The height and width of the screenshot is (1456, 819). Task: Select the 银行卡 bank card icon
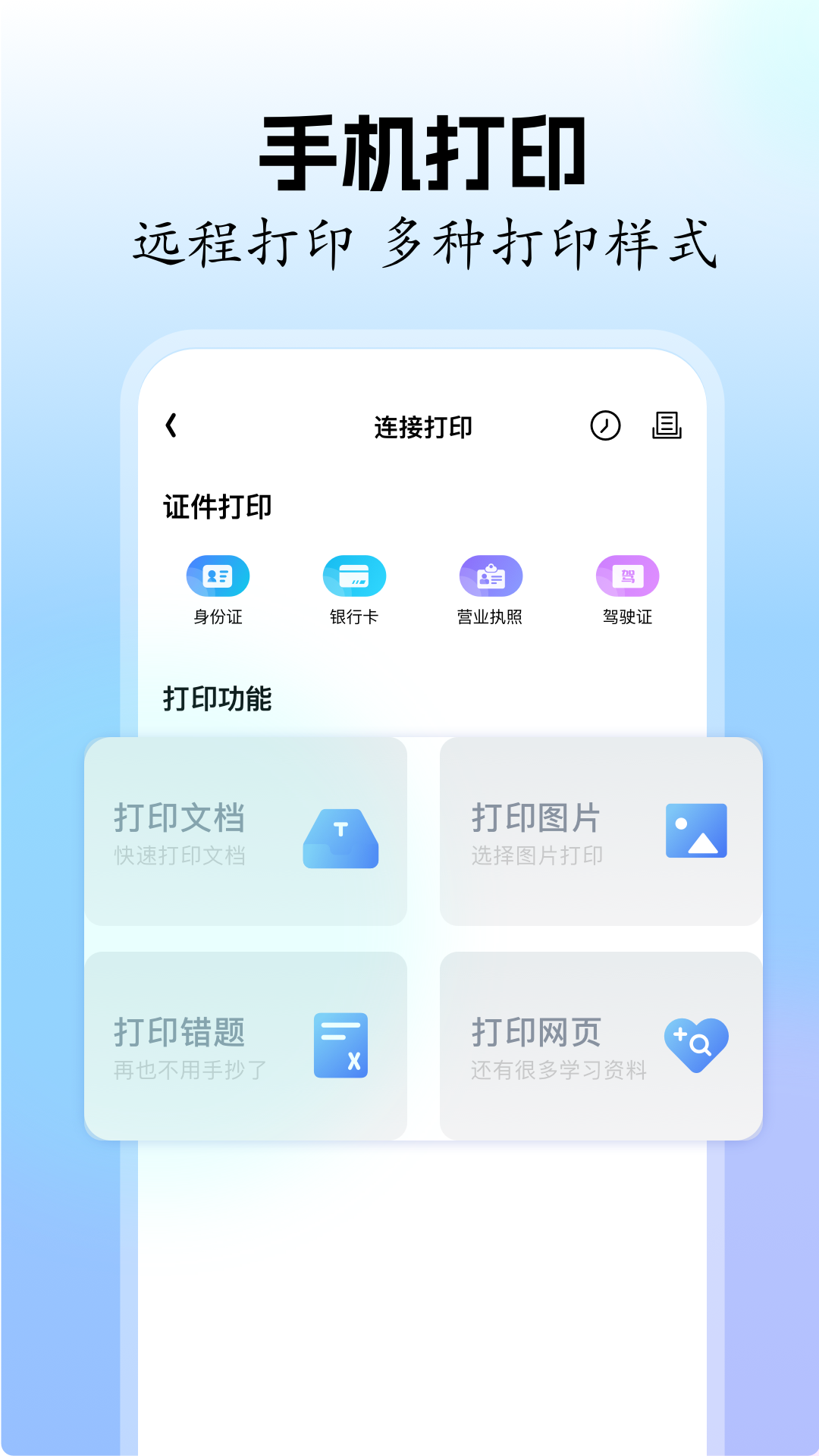coord(354,576)
